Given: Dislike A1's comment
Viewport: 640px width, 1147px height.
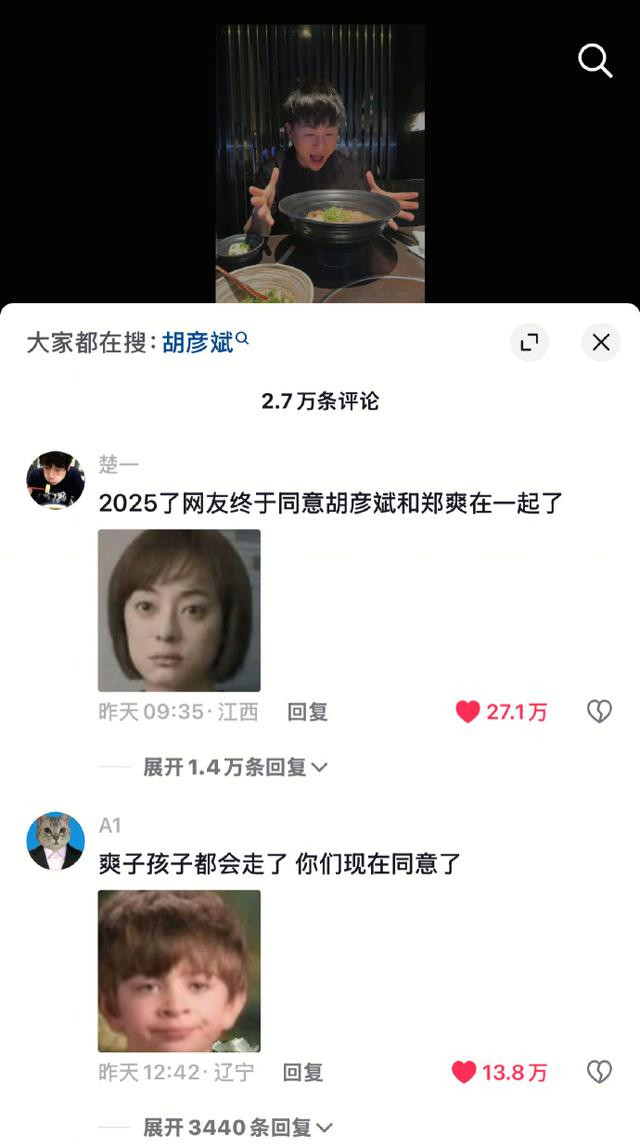Looking at the screenshot, I should pyautogui.click(x=599, y=1073).
